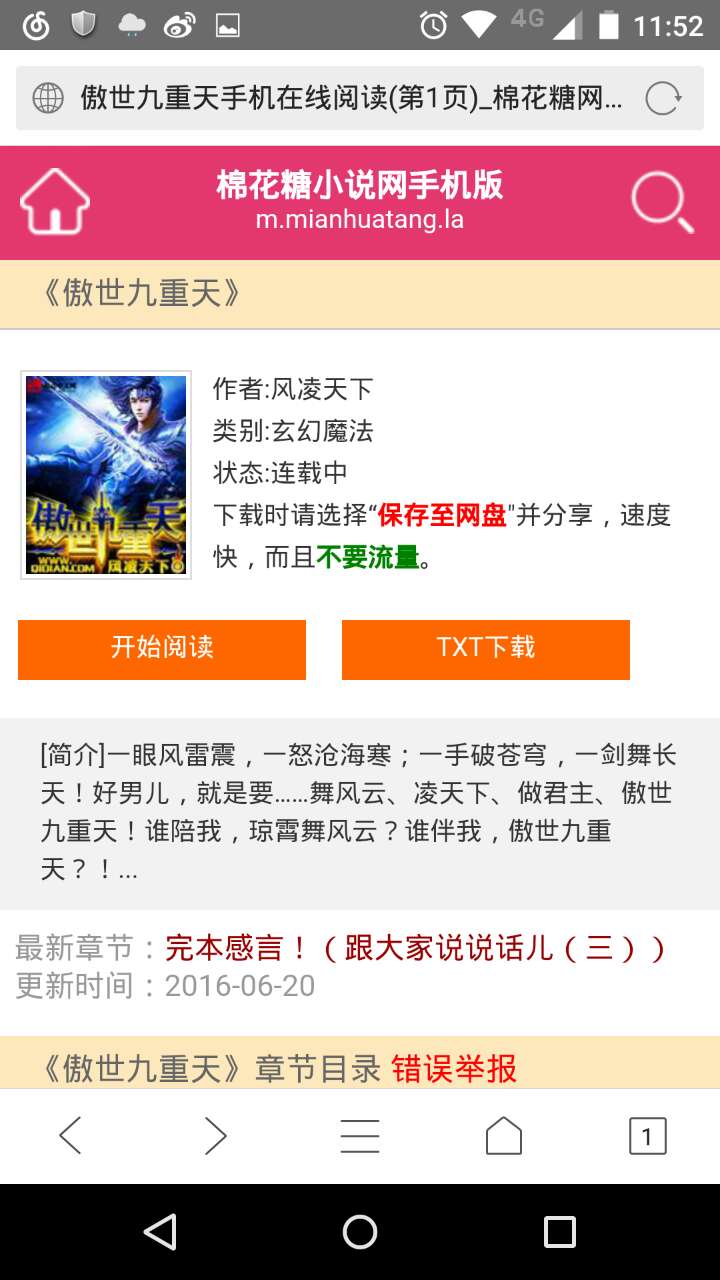Start reading with 开始阅读 button

162,649
